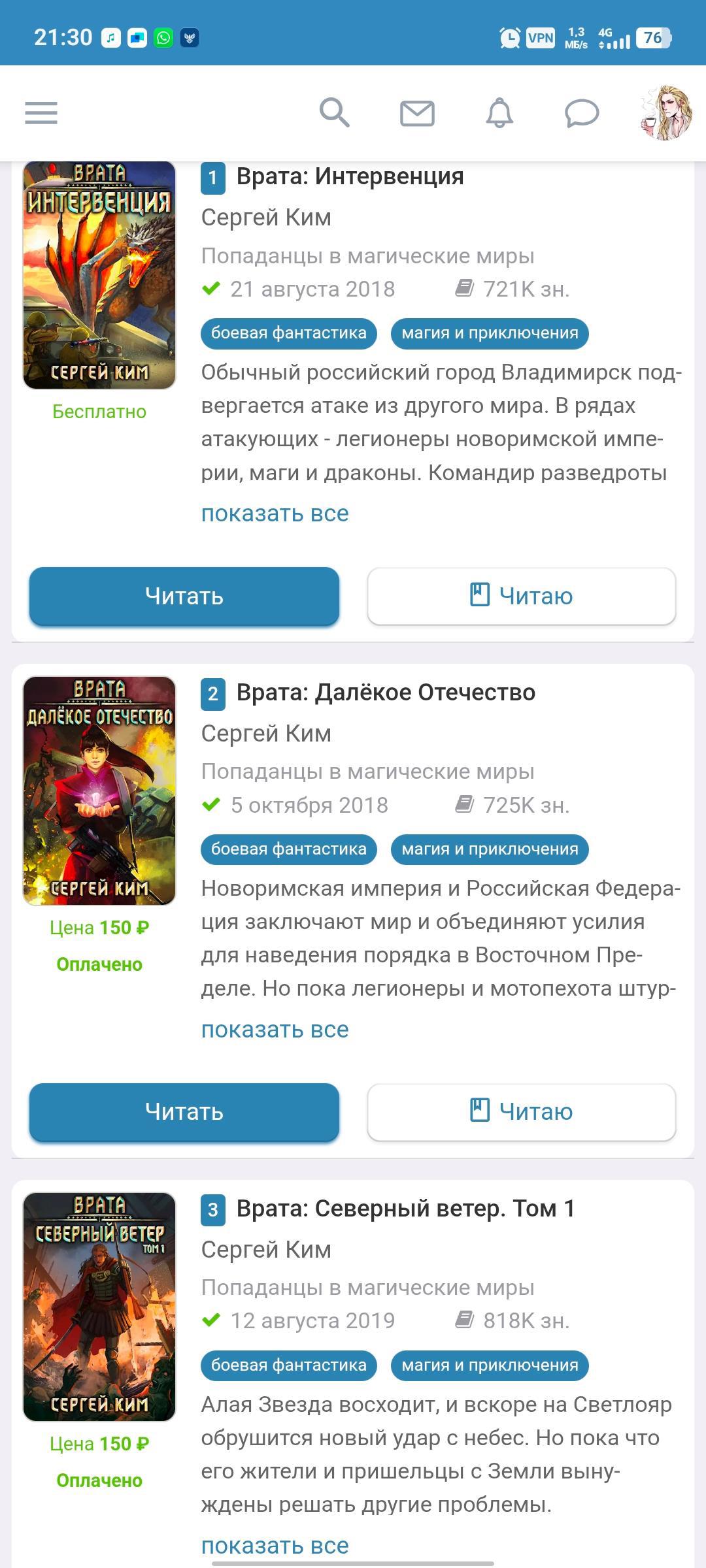The width and height of the screenshot is (706, 1568).
Task: Tap the Читаю button for Врата: Далёкое Отечество
Action: 521,1111
